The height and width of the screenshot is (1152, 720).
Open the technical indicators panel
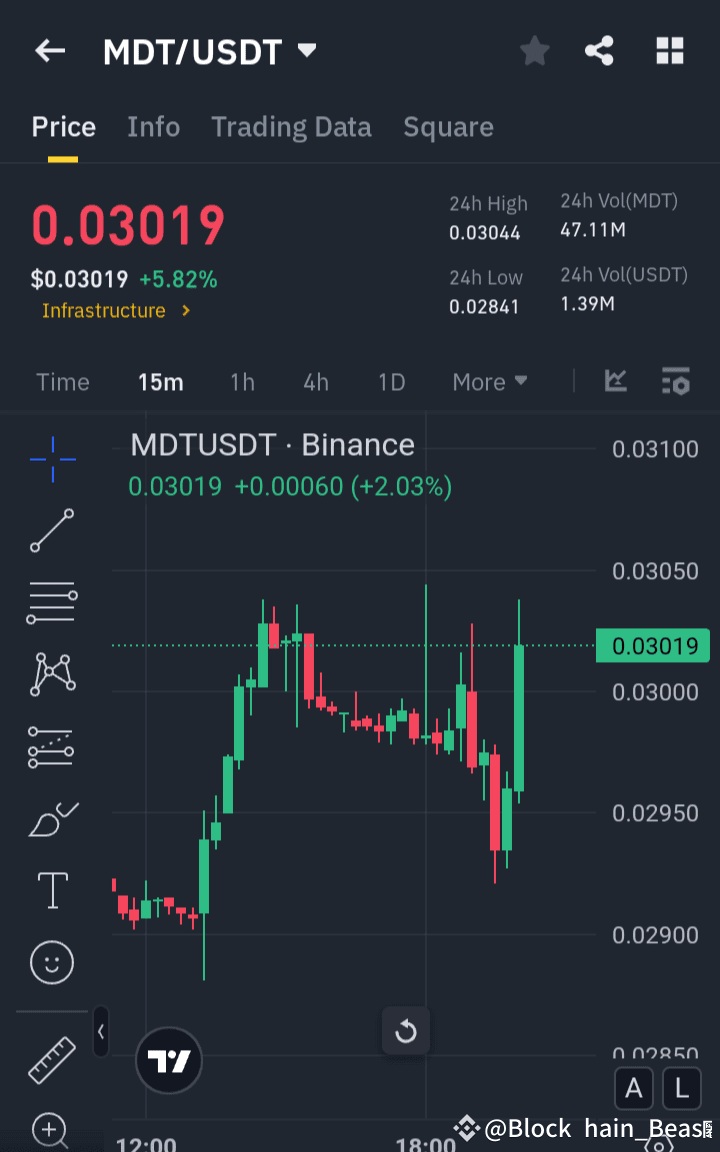616,381
